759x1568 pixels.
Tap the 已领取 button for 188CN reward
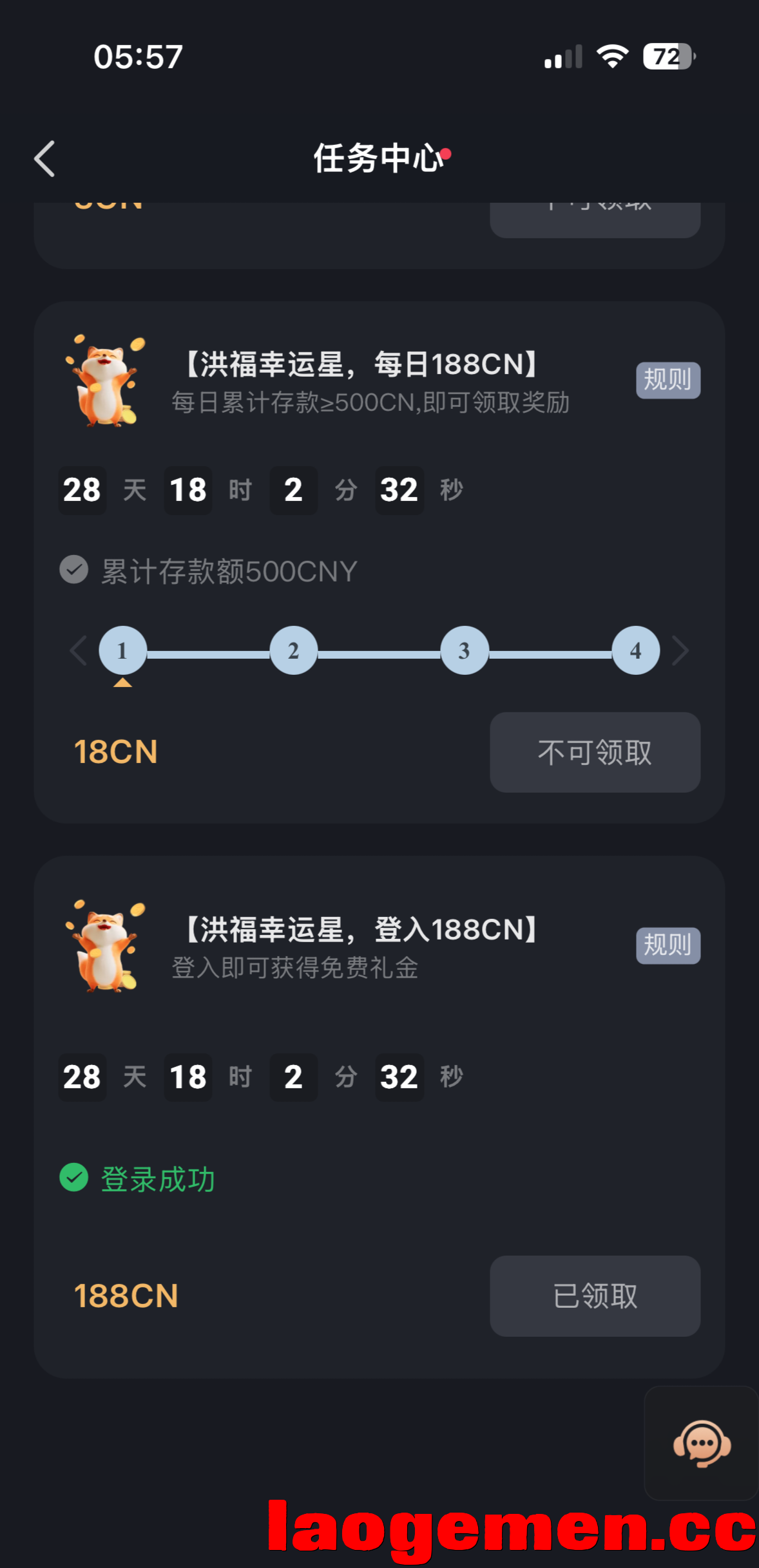point(595,1296)
